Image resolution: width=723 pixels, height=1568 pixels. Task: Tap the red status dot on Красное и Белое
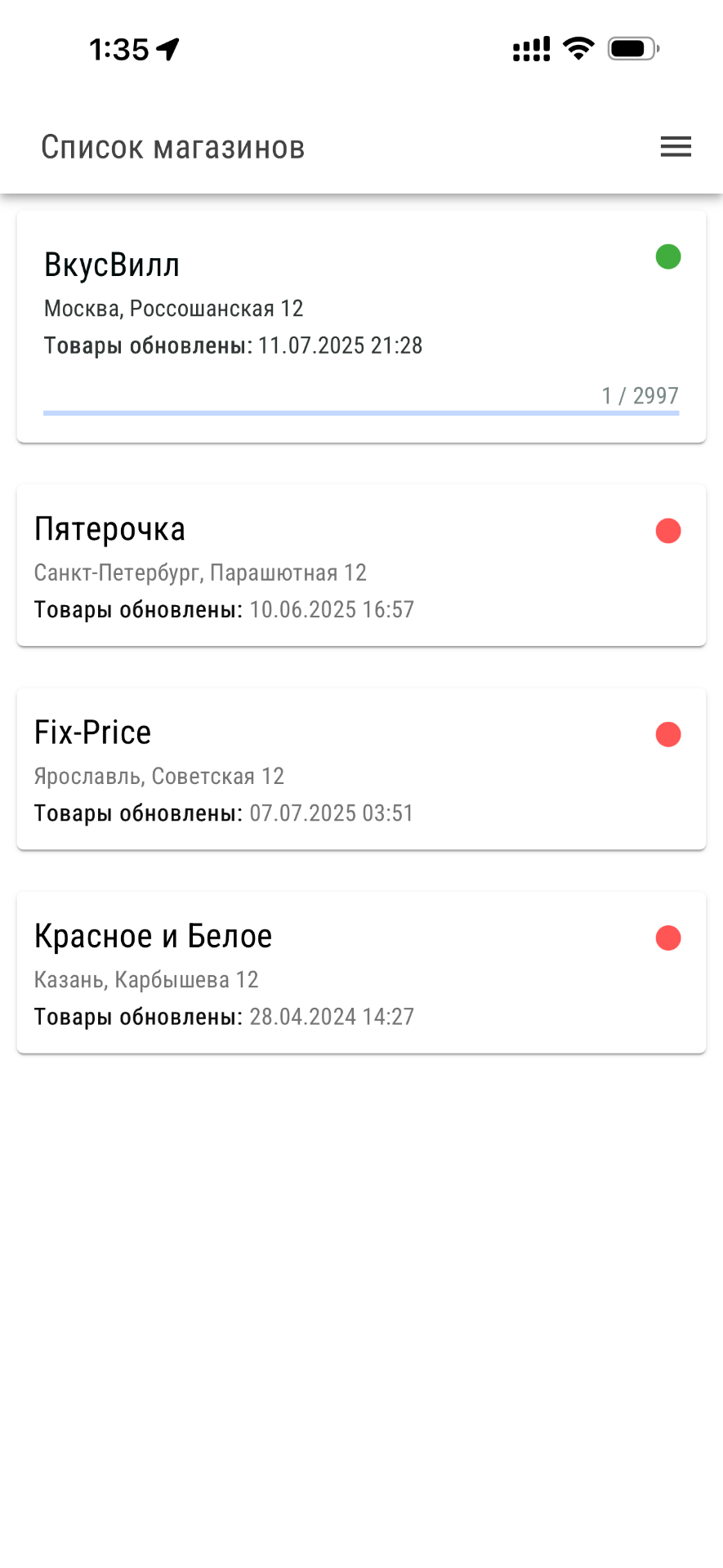pyautogui.click(x=668, y=938)
